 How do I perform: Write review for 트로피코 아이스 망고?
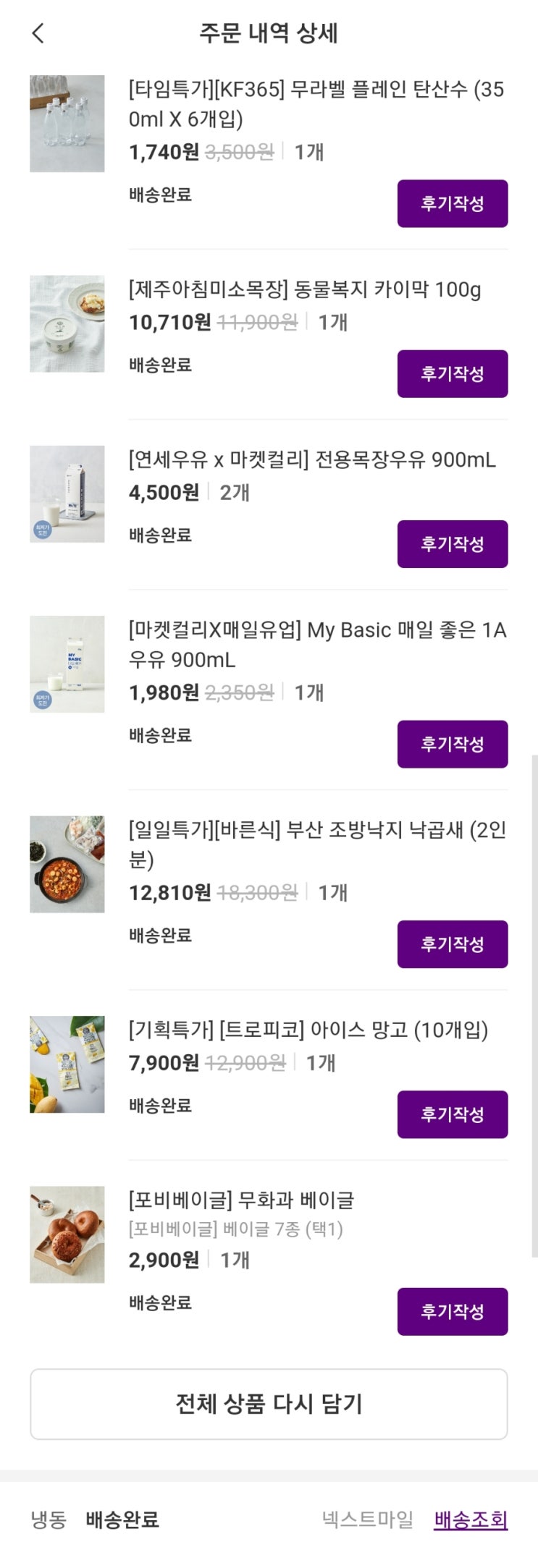click(452, 1114)
